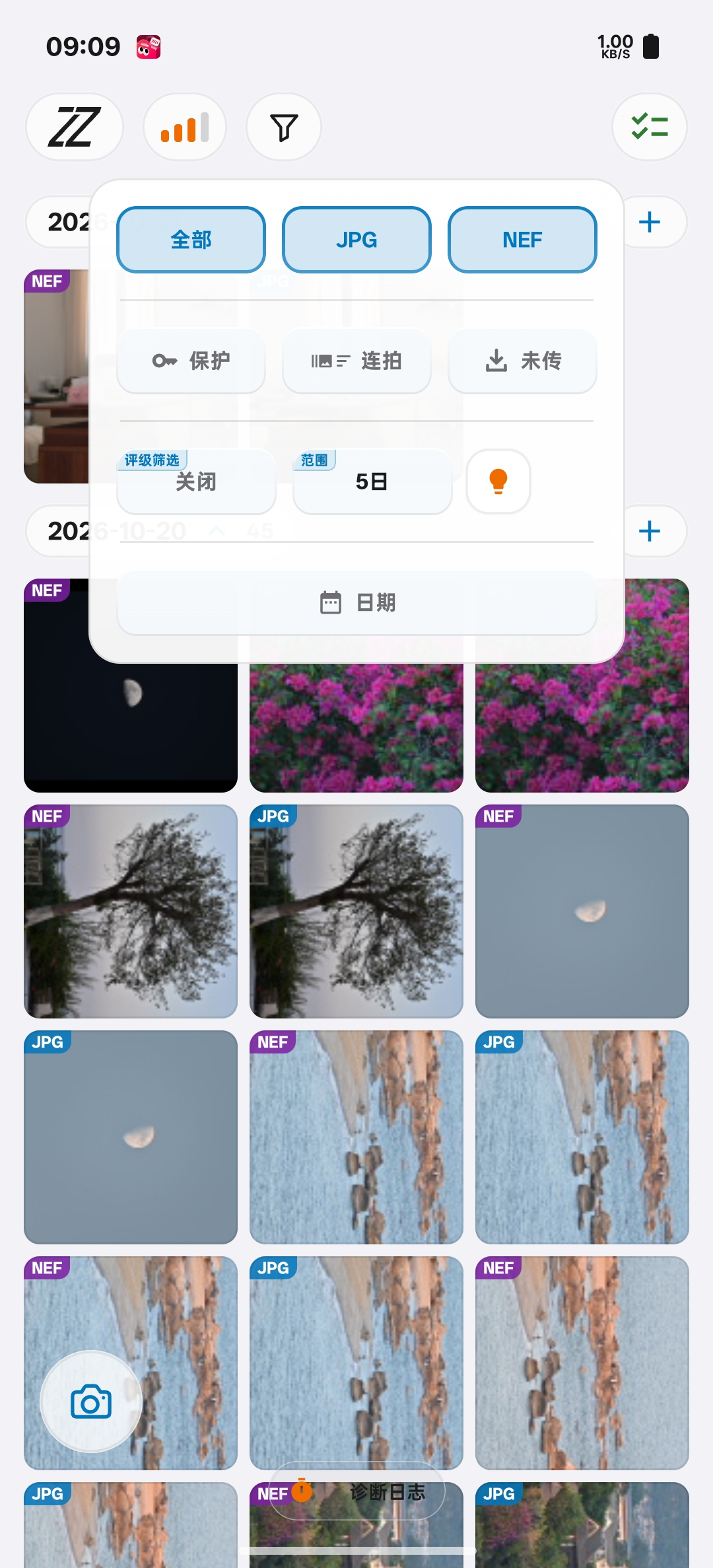Image resolution: width=713 pixels, height=1568 pixels.
Task: Open the JPG tree photo thumbnail
Action: [x=356, y=911]
